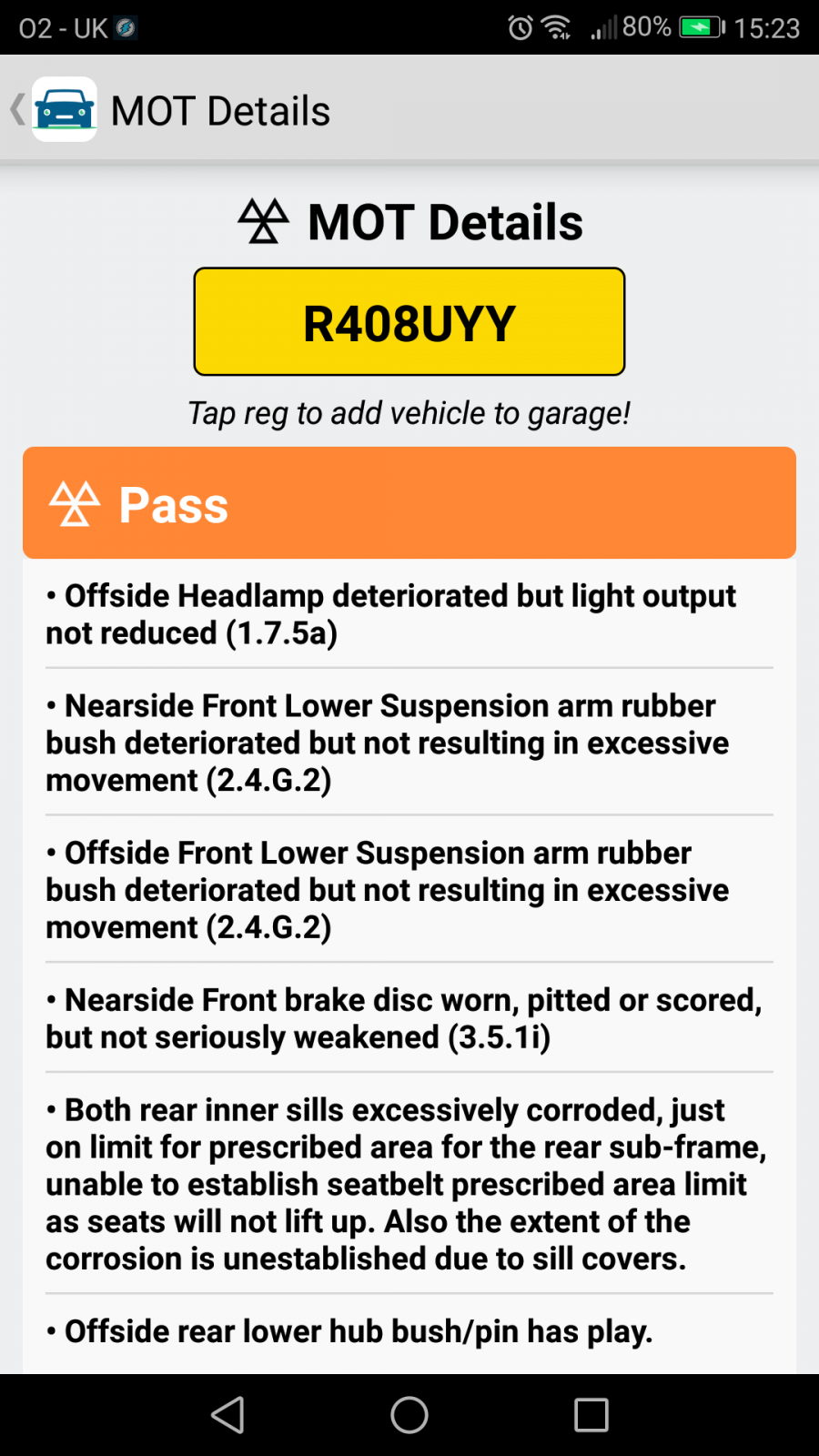Open the recent apps overview

tap(591, 1415)
